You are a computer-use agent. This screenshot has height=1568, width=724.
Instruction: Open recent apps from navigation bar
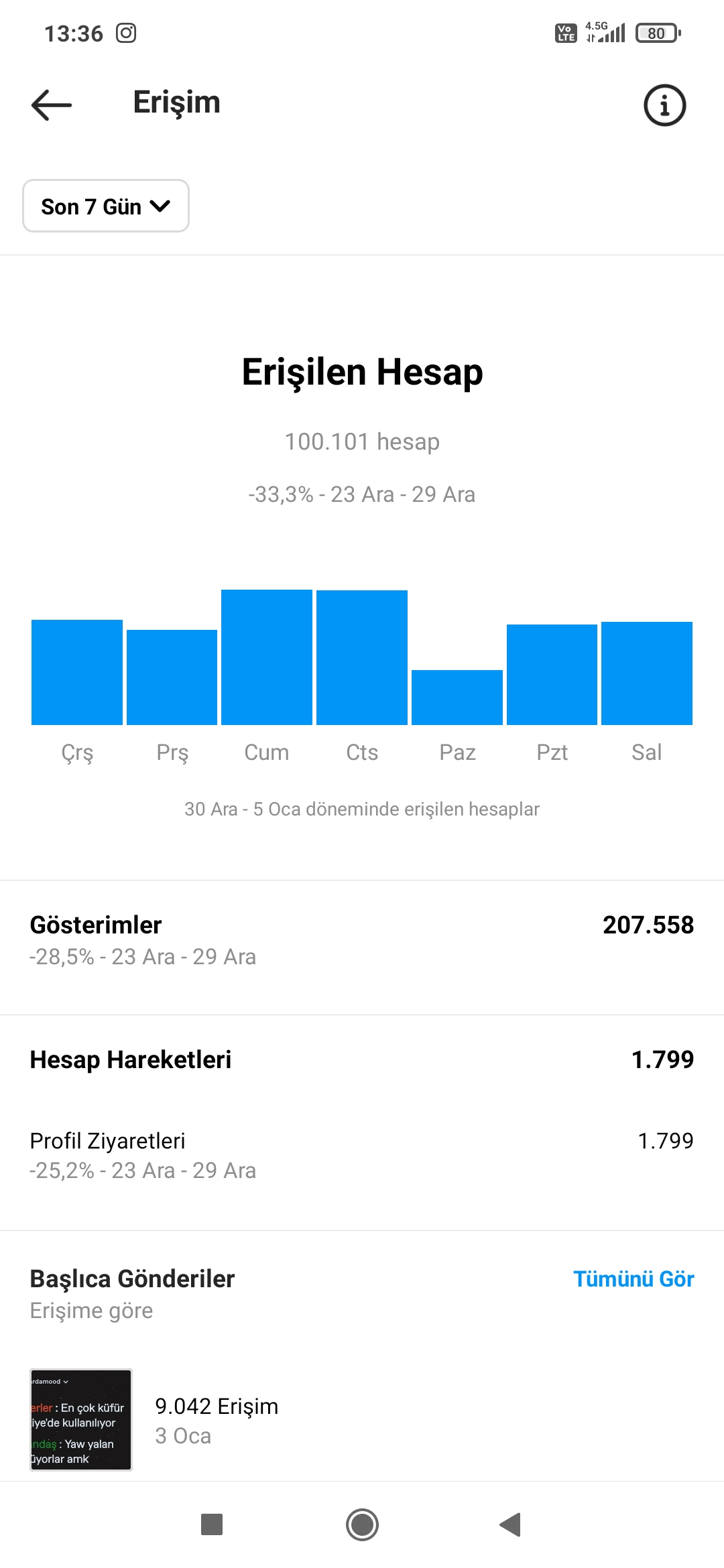coord(212,1525)
